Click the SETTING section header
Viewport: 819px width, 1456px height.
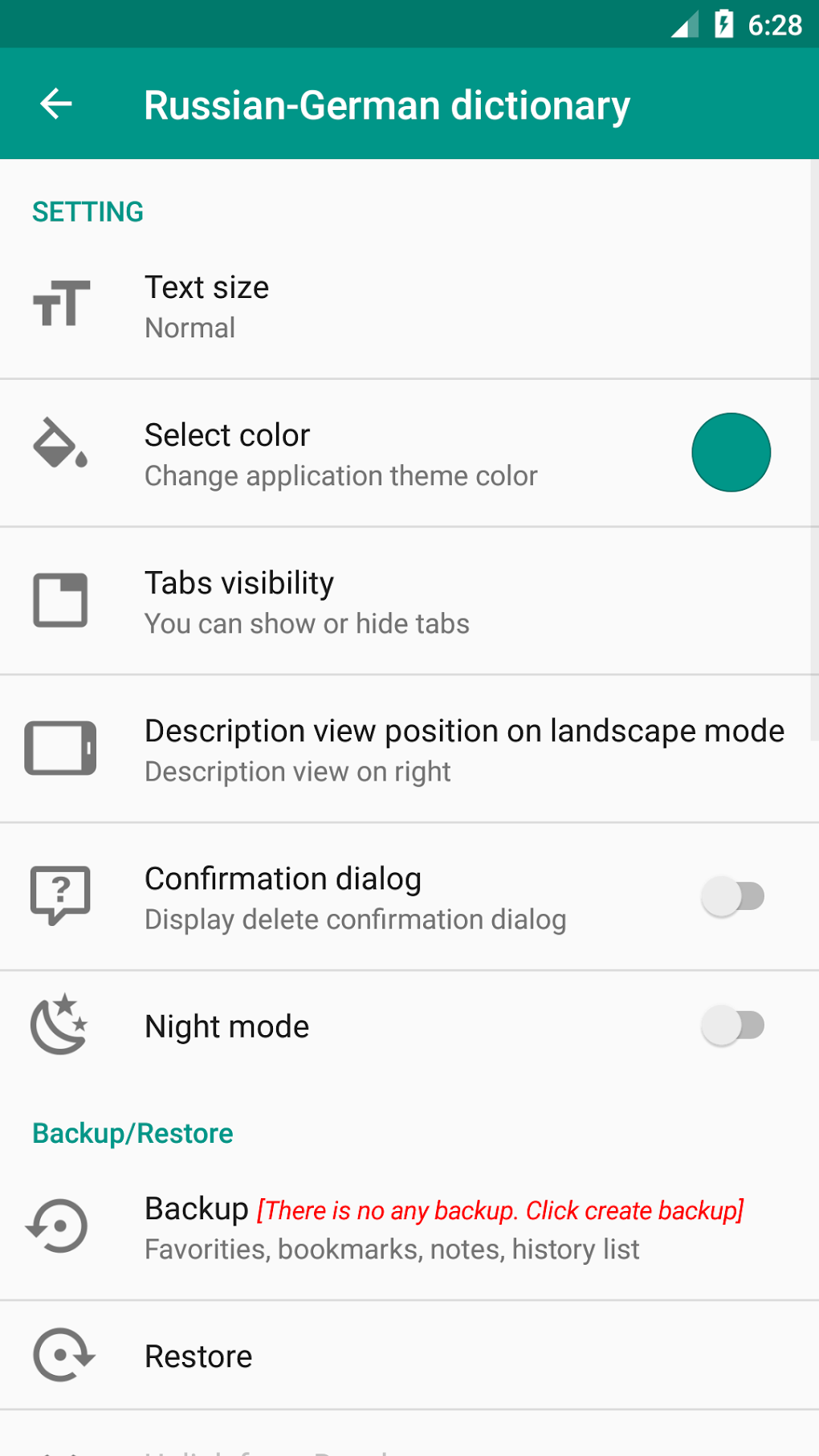88,210
